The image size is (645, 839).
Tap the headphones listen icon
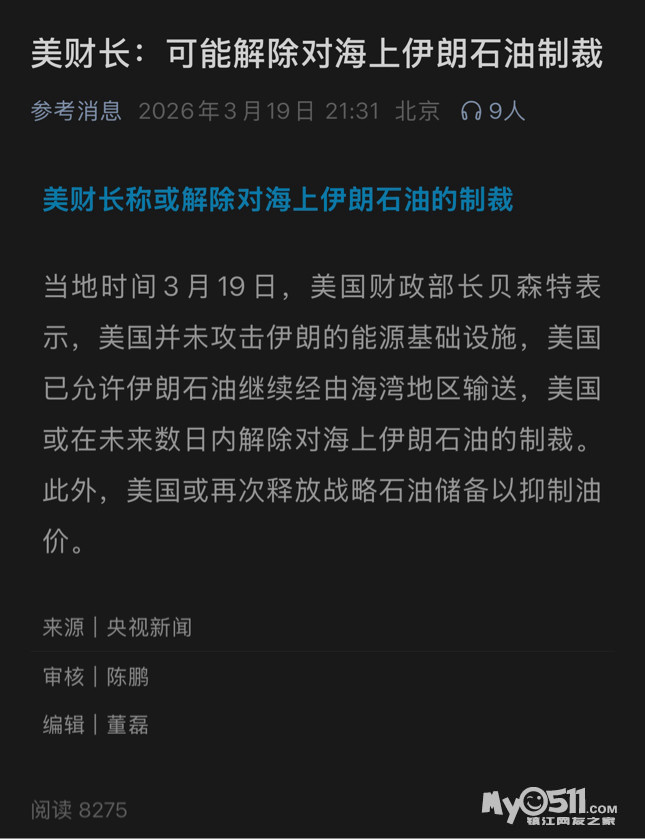coord(471,111)
